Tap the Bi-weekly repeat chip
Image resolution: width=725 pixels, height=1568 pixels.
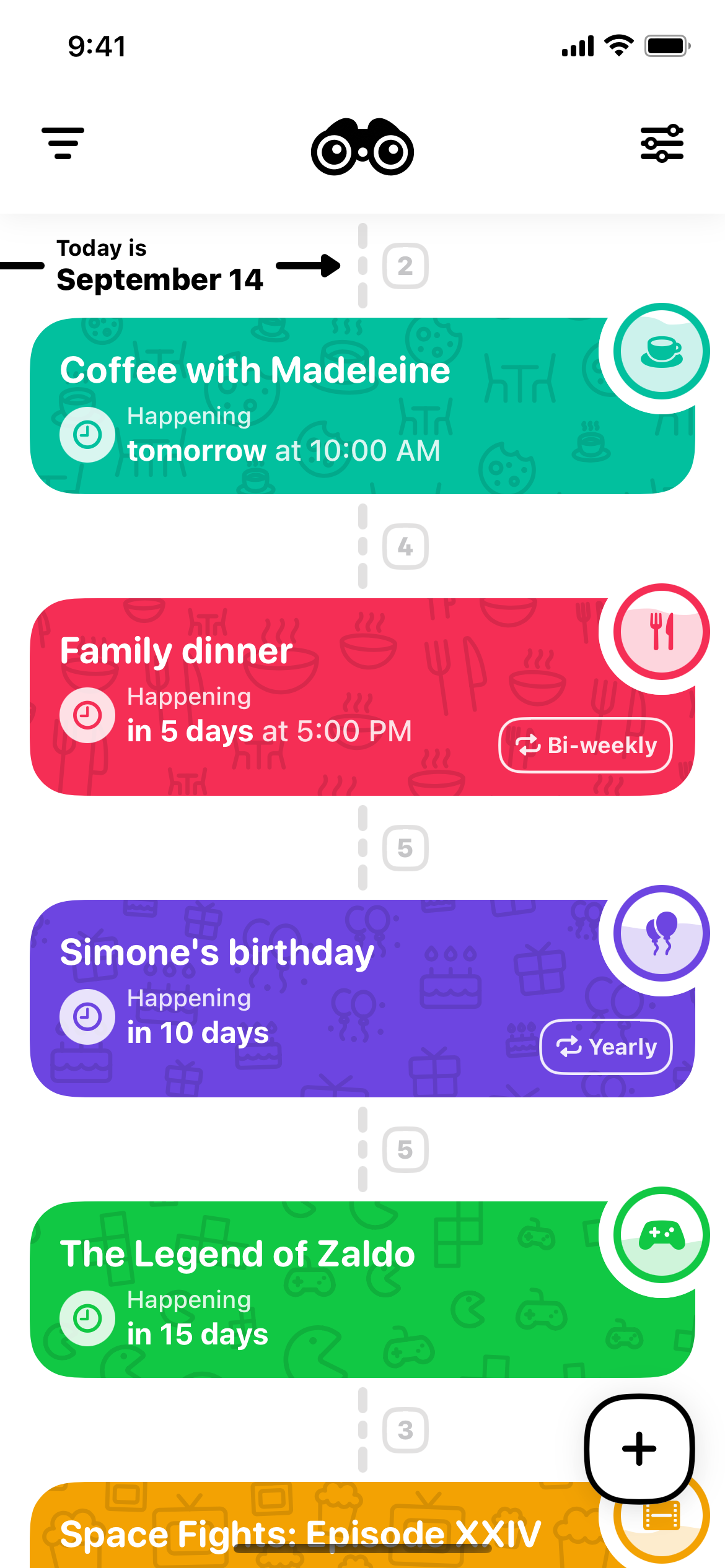pos(586,746)
